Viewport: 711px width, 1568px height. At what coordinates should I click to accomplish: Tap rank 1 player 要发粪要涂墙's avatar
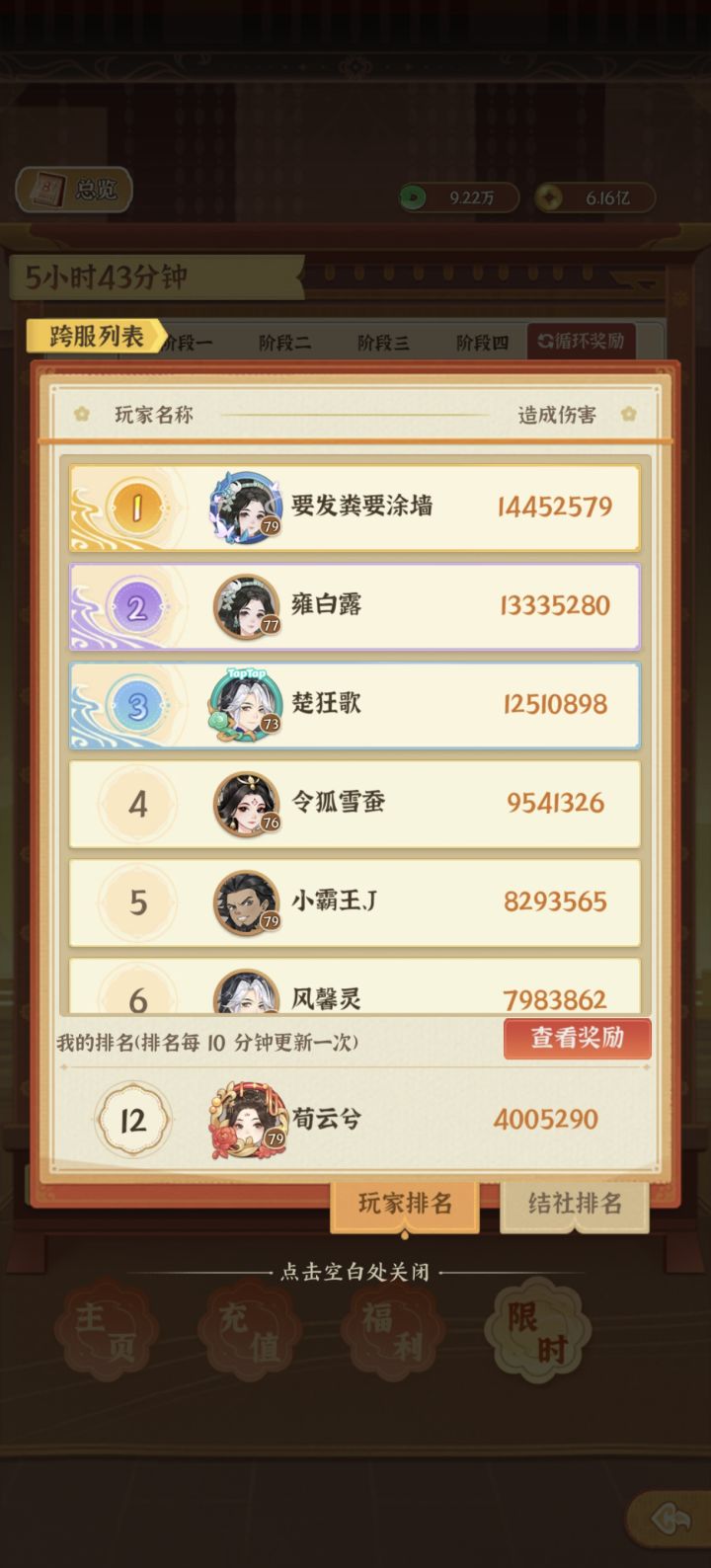pyautogui.click(x=242, y=506)
